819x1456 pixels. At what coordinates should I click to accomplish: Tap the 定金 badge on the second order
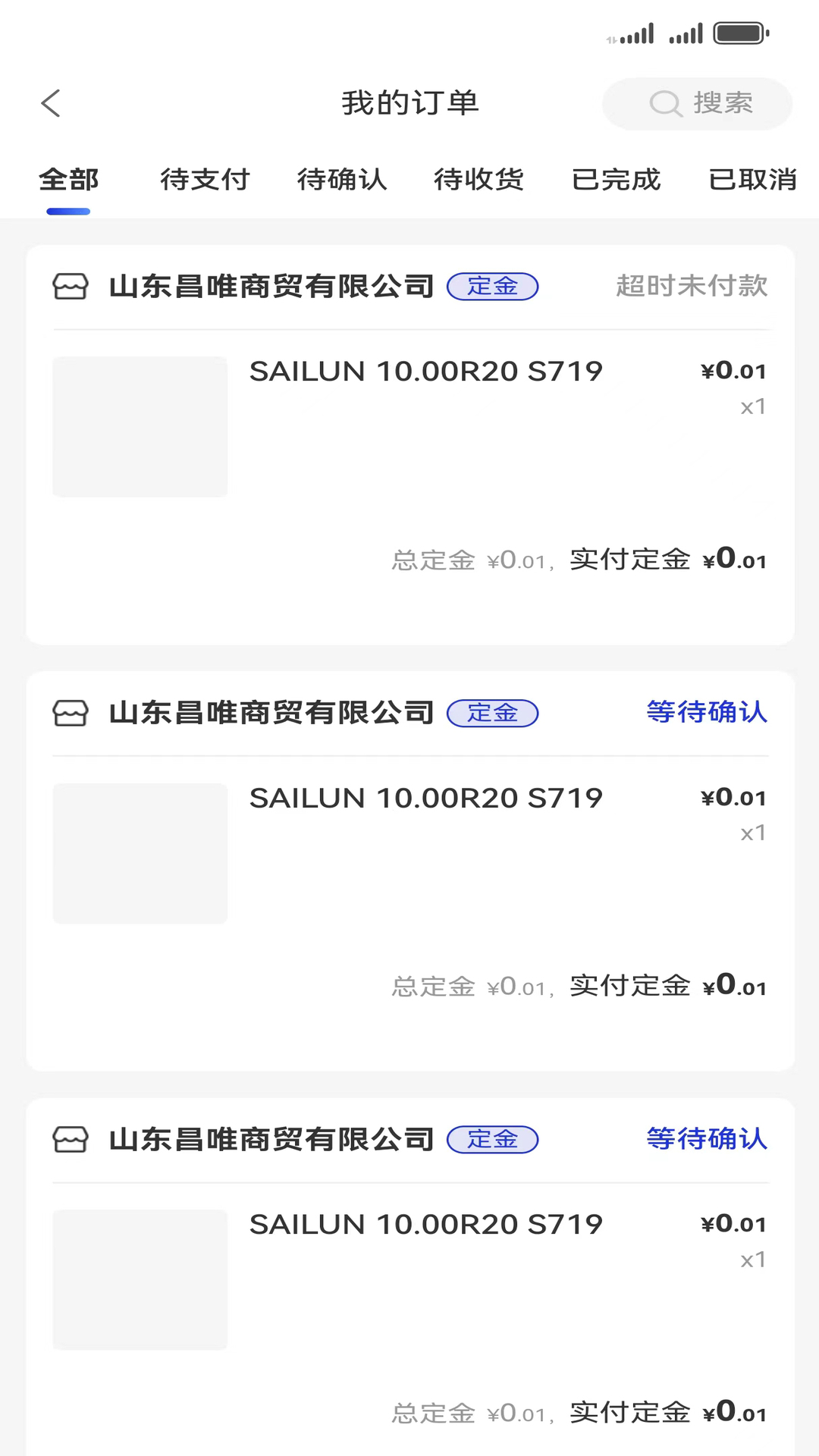tap(492, 714)
